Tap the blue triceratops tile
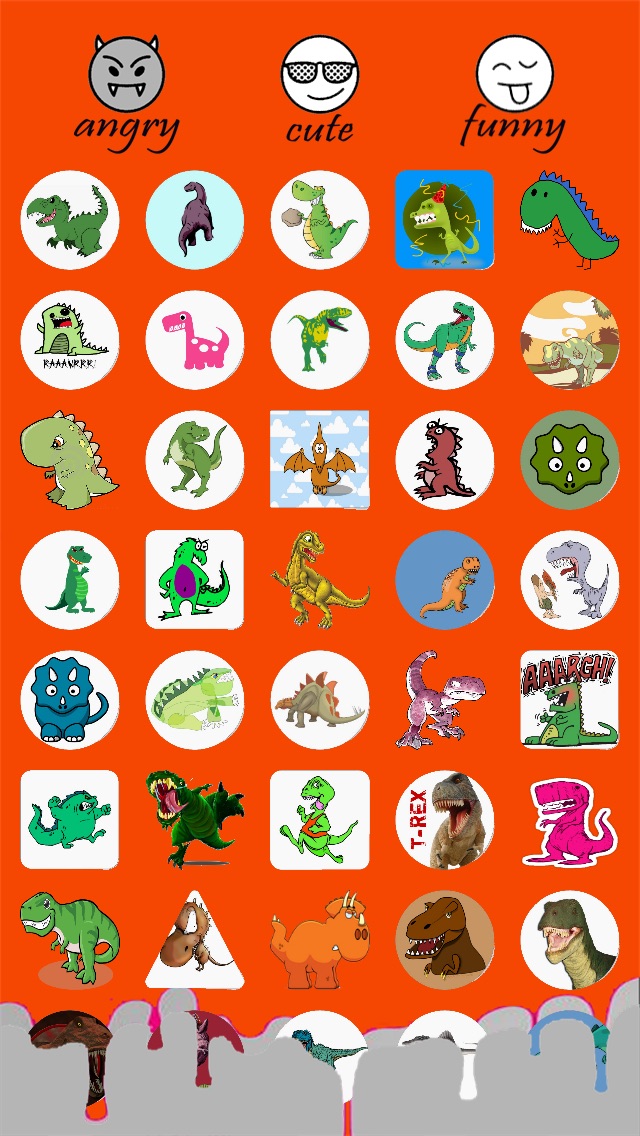 (70, 699)
